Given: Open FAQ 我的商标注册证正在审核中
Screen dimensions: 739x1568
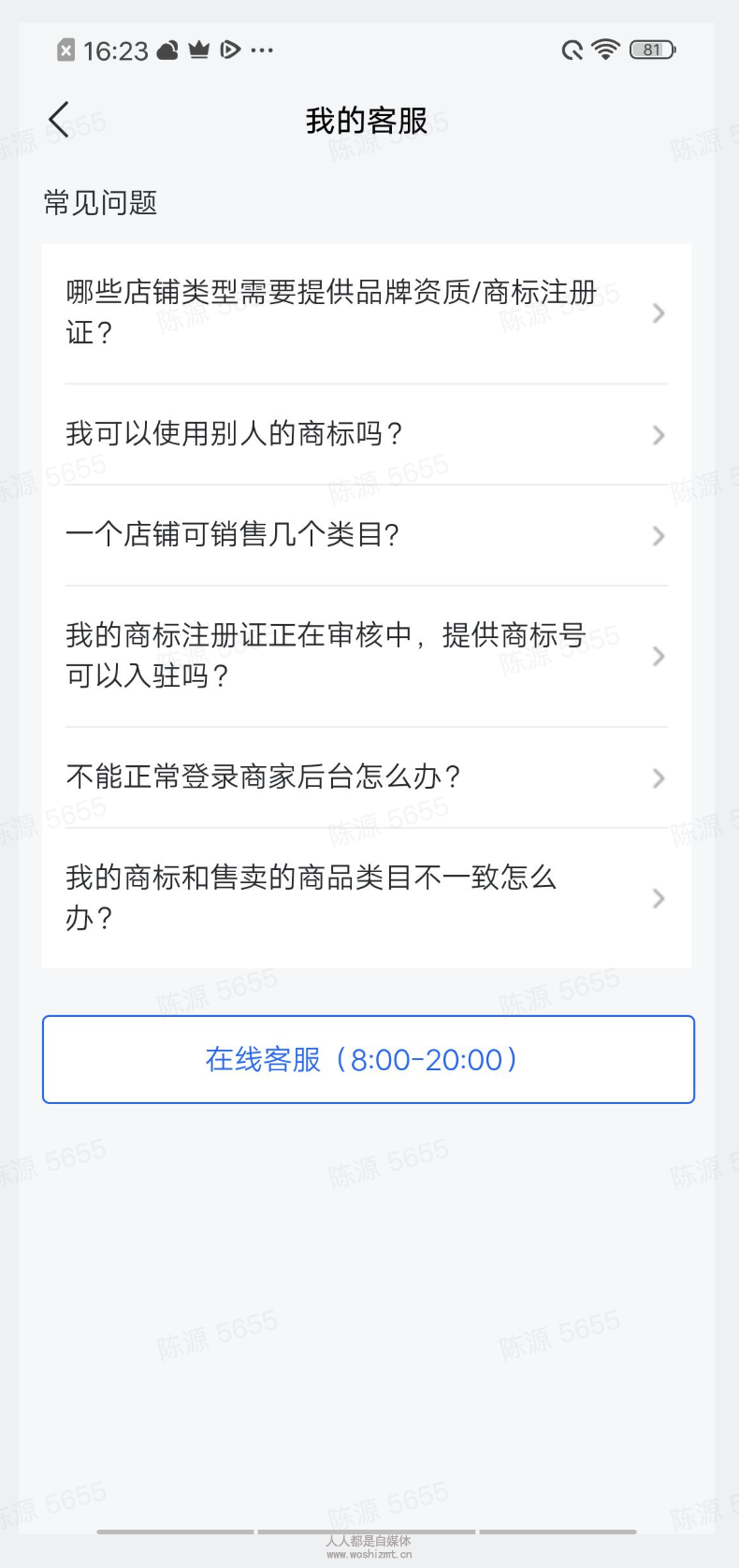Looking at the screenshot, I should (365, 656).
